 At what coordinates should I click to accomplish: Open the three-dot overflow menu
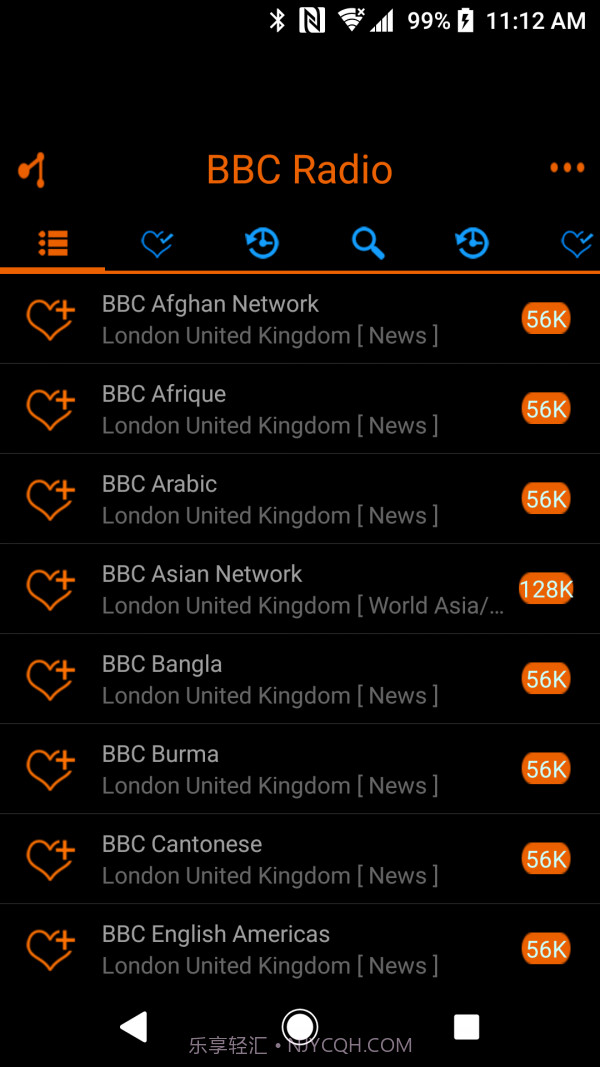[x=567, y=168]
